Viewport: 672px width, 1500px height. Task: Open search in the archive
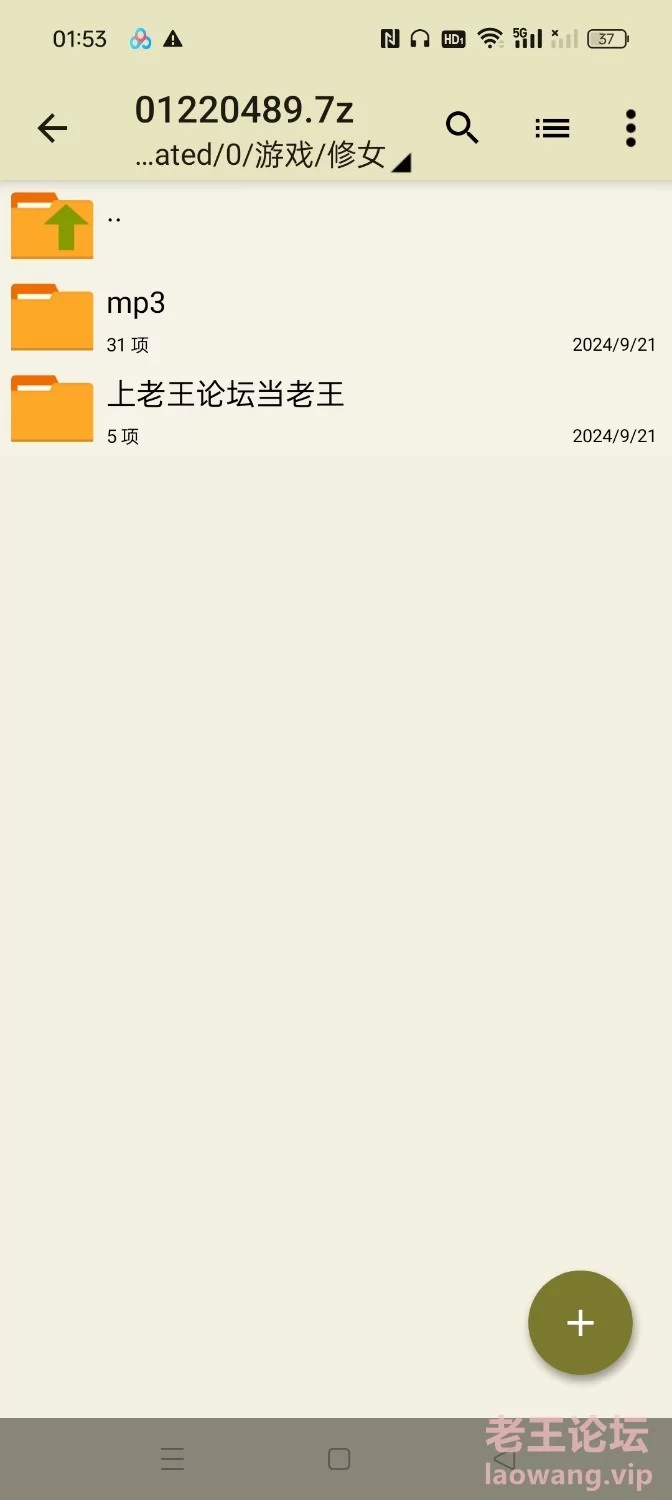(462, 128)
